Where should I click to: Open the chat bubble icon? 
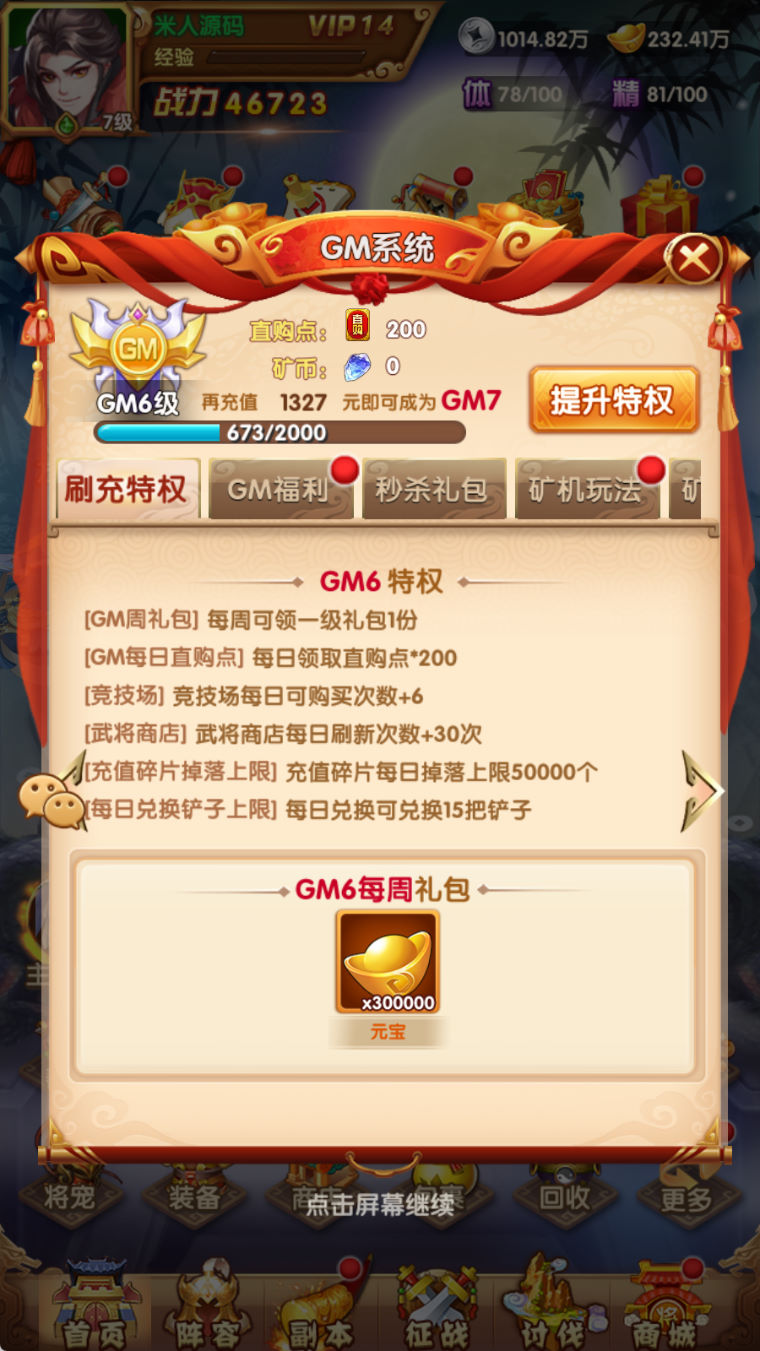pyautogui.click(x=51, y=799)
